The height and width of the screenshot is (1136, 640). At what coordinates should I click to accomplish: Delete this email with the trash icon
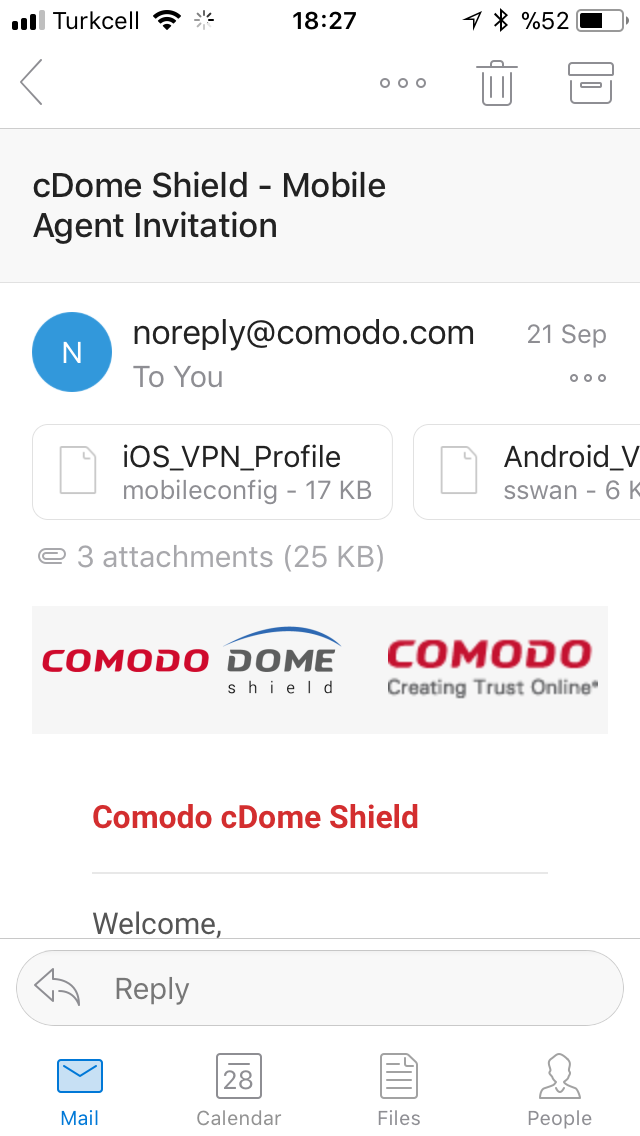pyautogui.click(x=496, y=83)
